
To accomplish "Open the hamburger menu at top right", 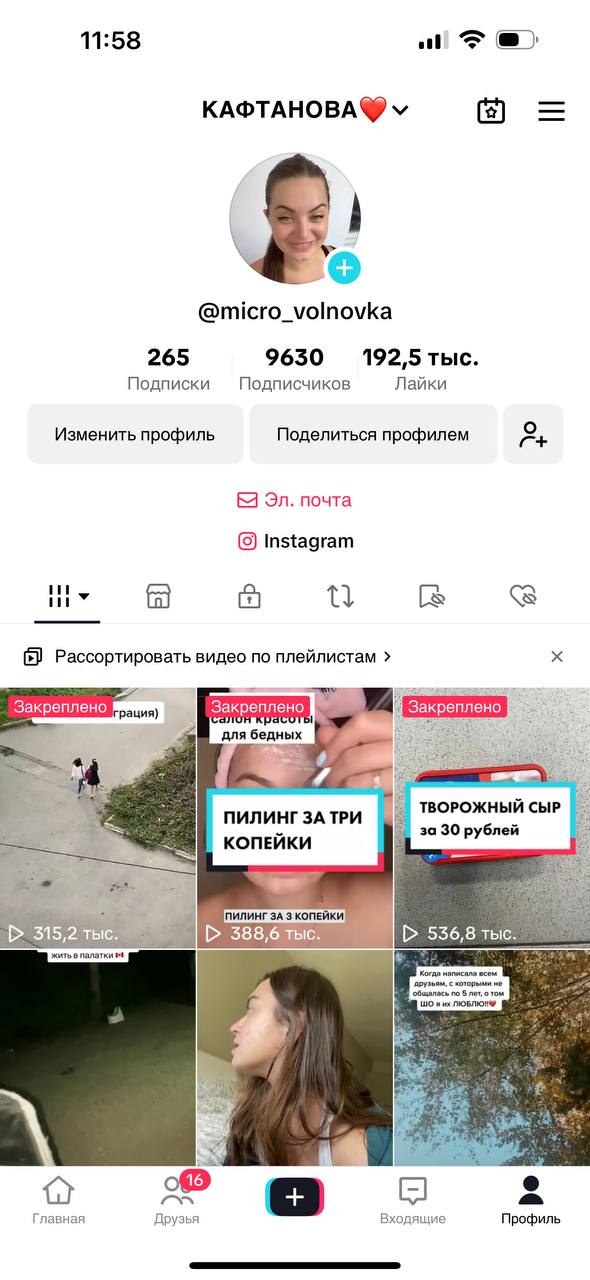I will pyautogui.click(x=551, y=111).
